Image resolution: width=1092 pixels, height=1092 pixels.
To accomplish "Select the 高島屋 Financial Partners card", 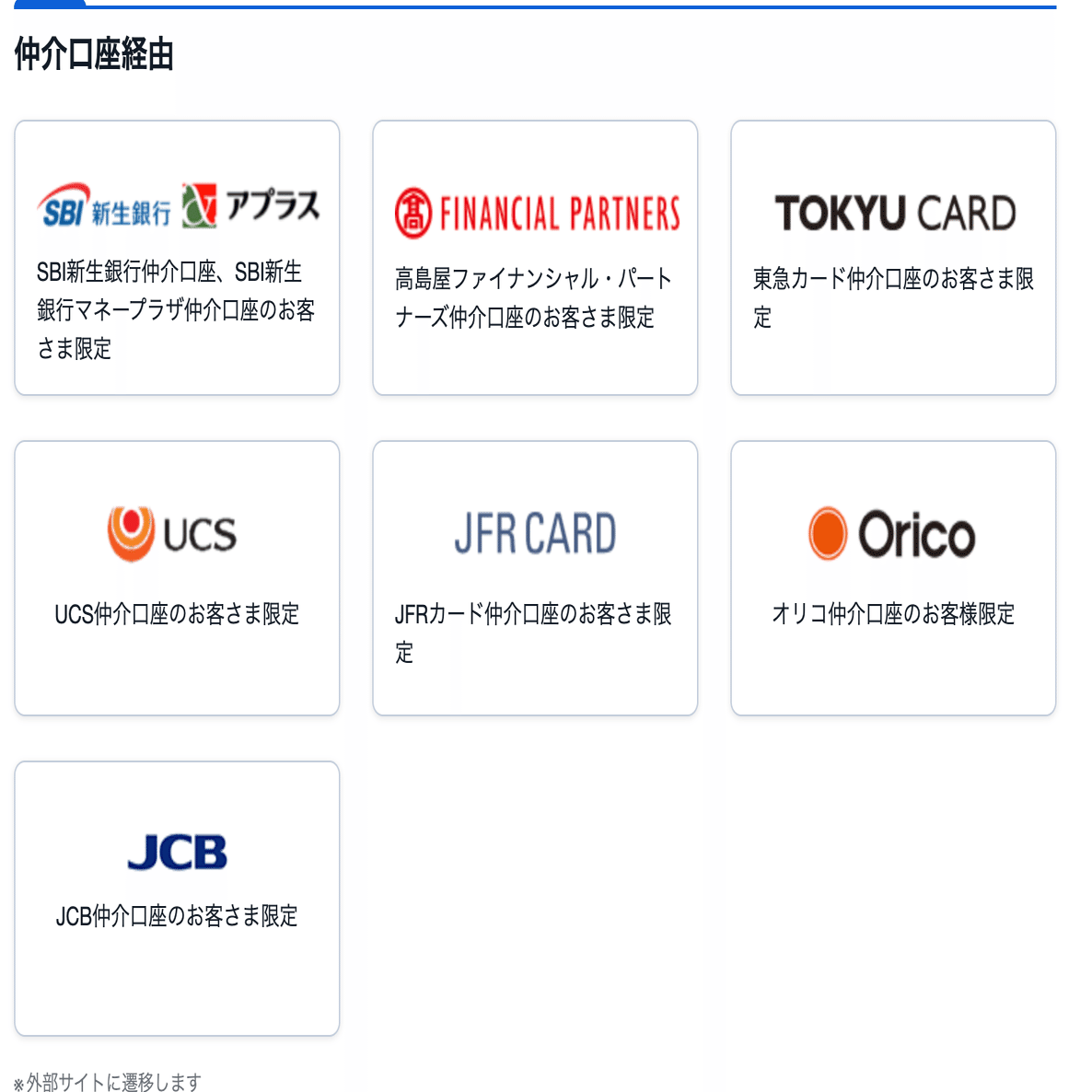I will [x=535, y=258].
